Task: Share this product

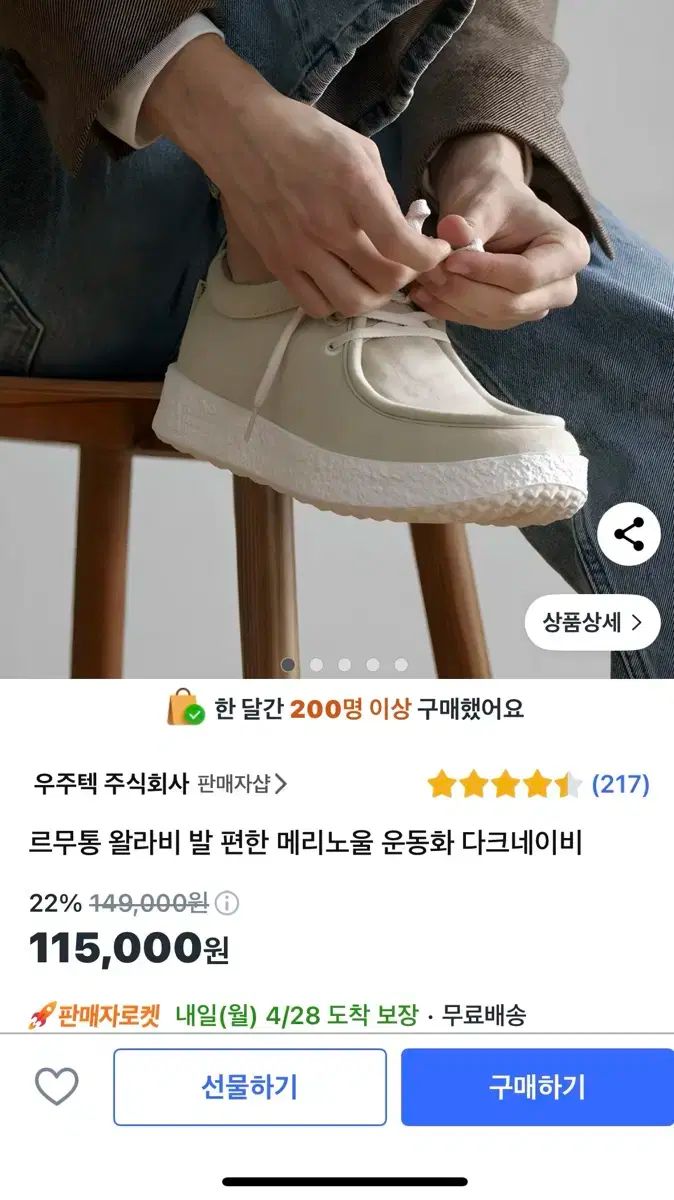Action: (x=628, y=535)
